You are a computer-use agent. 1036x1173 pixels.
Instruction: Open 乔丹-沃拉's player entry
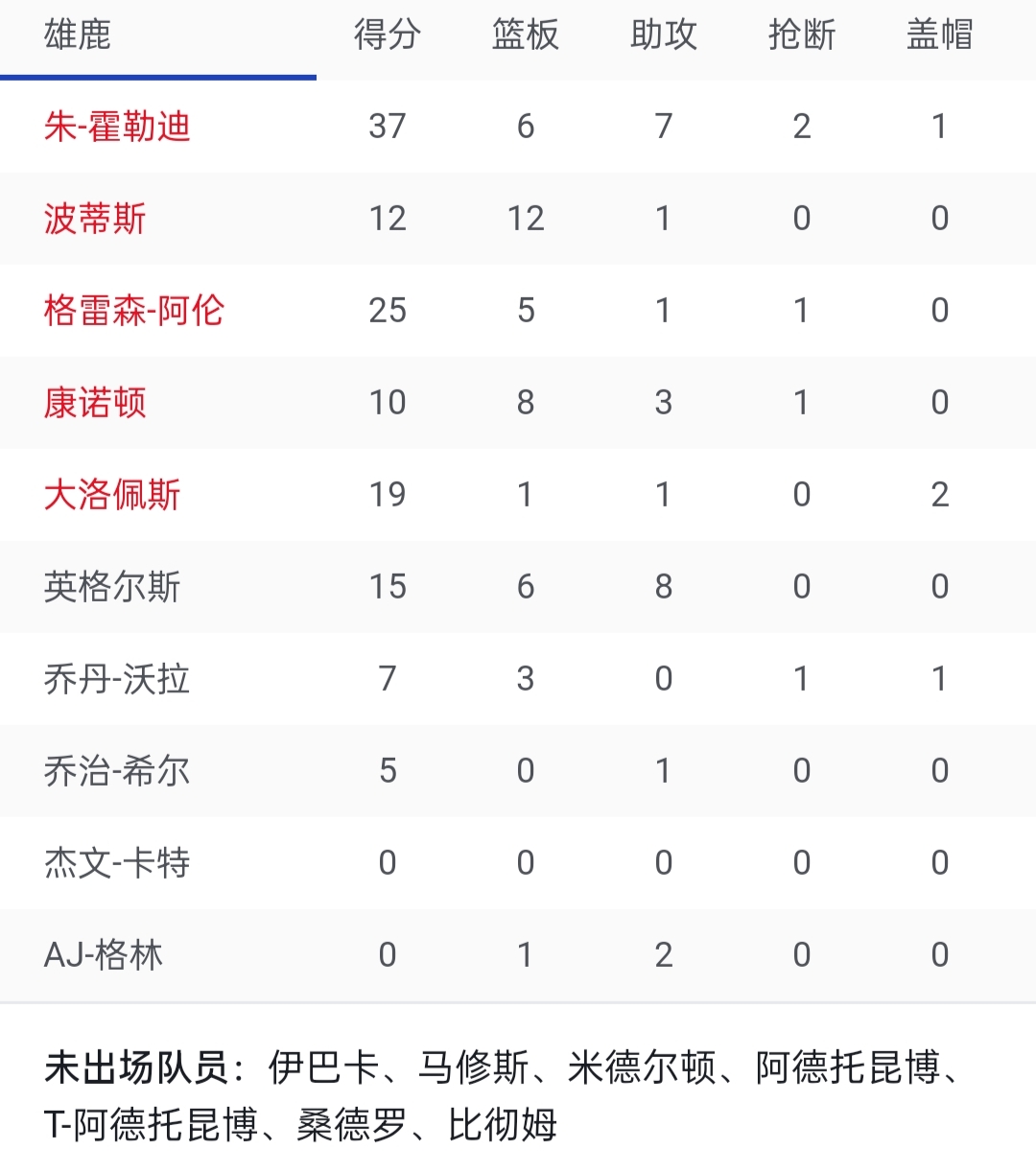point(117,680)
